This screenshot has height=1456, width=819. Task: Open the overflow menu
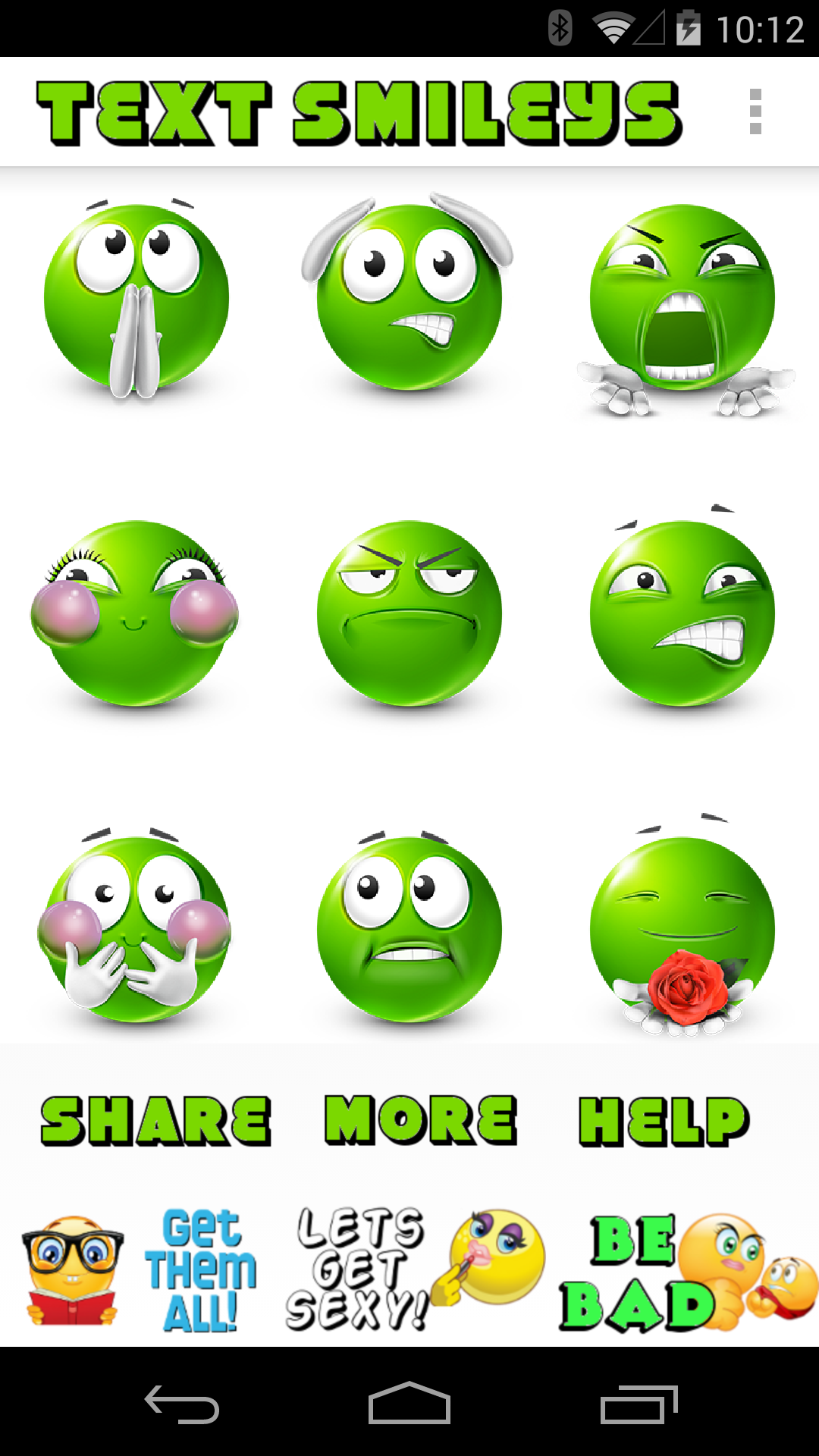tap(755, 111)
